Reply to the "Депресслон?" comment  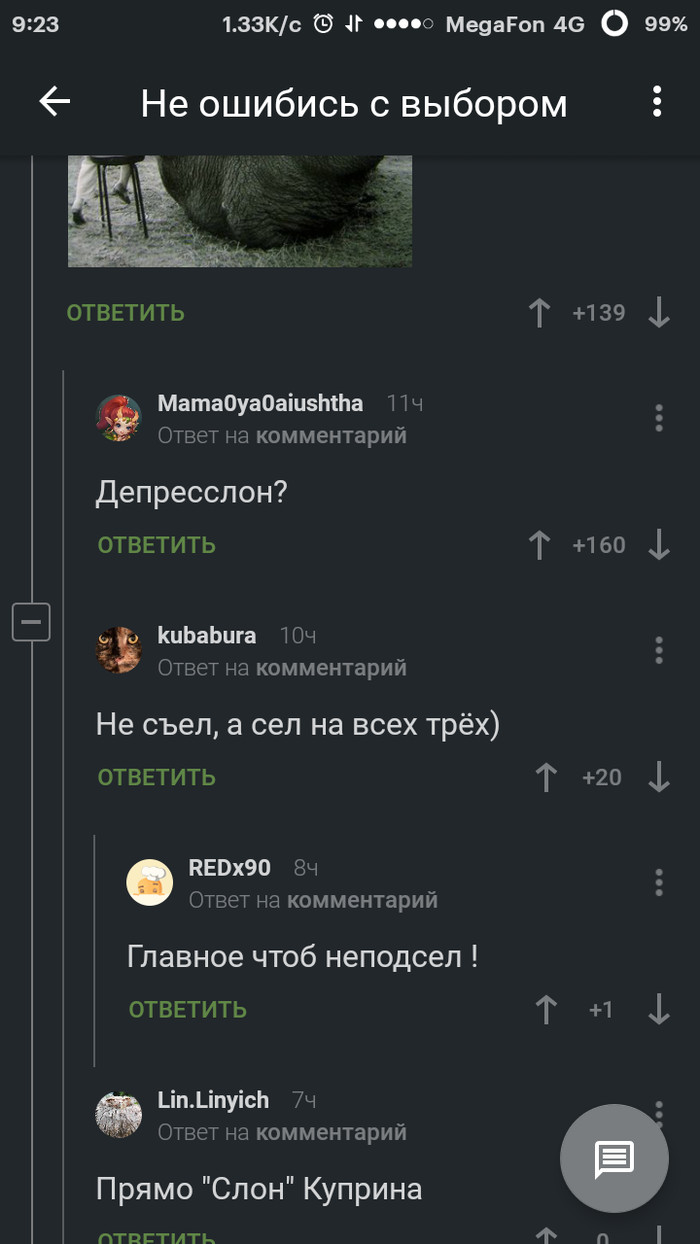coord(156,545)
